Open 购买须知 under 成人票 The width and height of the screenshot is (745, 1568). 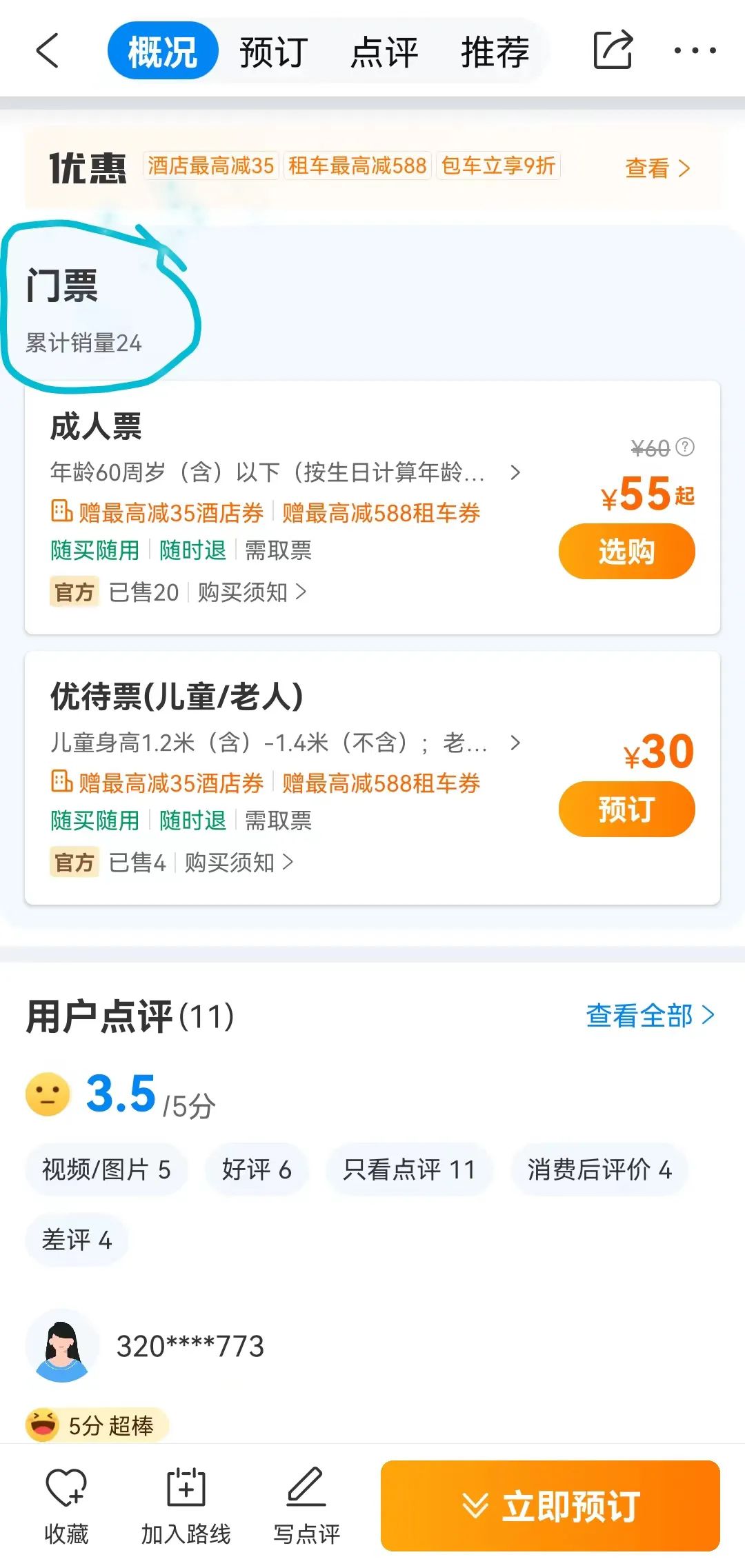pos(251,592)
